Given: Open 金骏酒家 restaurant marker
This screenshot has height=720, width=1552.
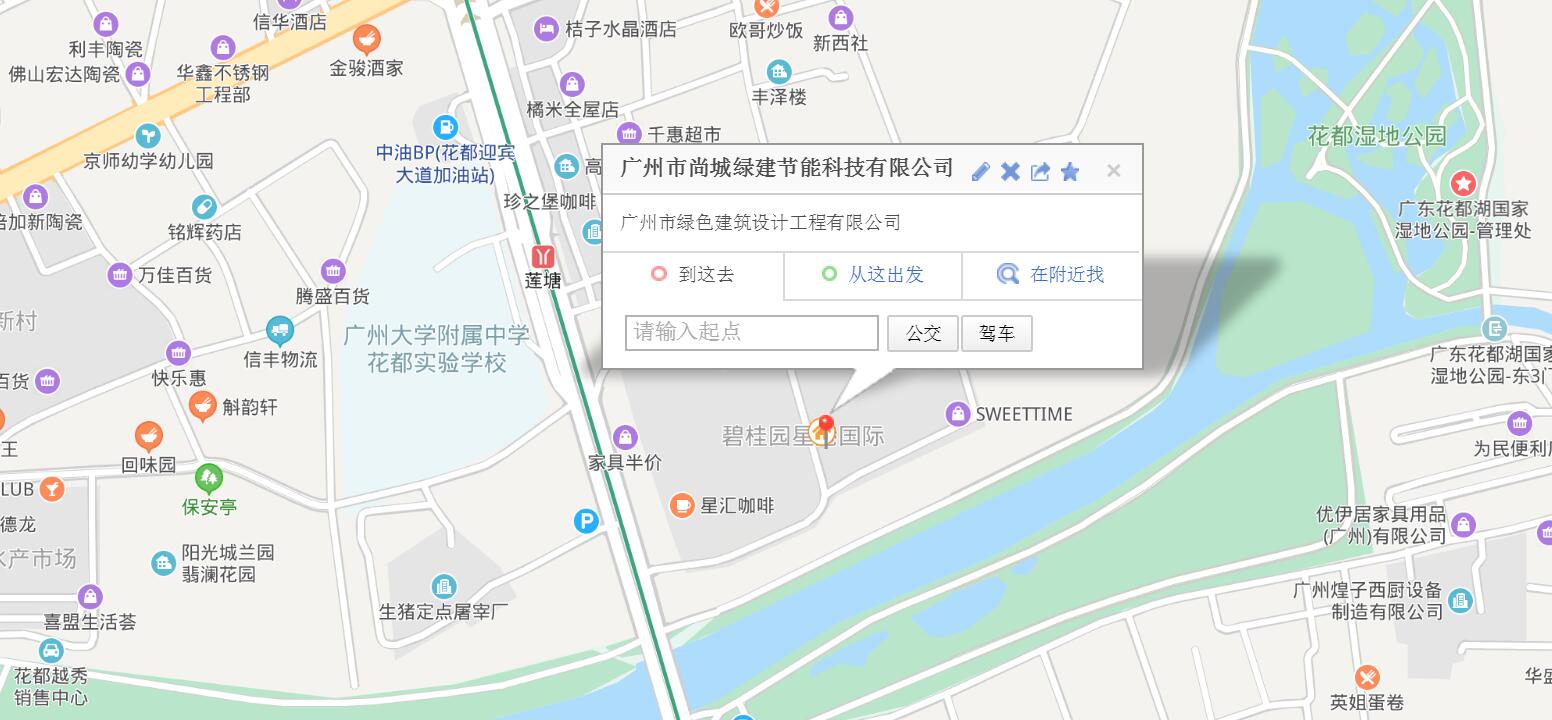Looking at the screenshot, I should 367,41.
